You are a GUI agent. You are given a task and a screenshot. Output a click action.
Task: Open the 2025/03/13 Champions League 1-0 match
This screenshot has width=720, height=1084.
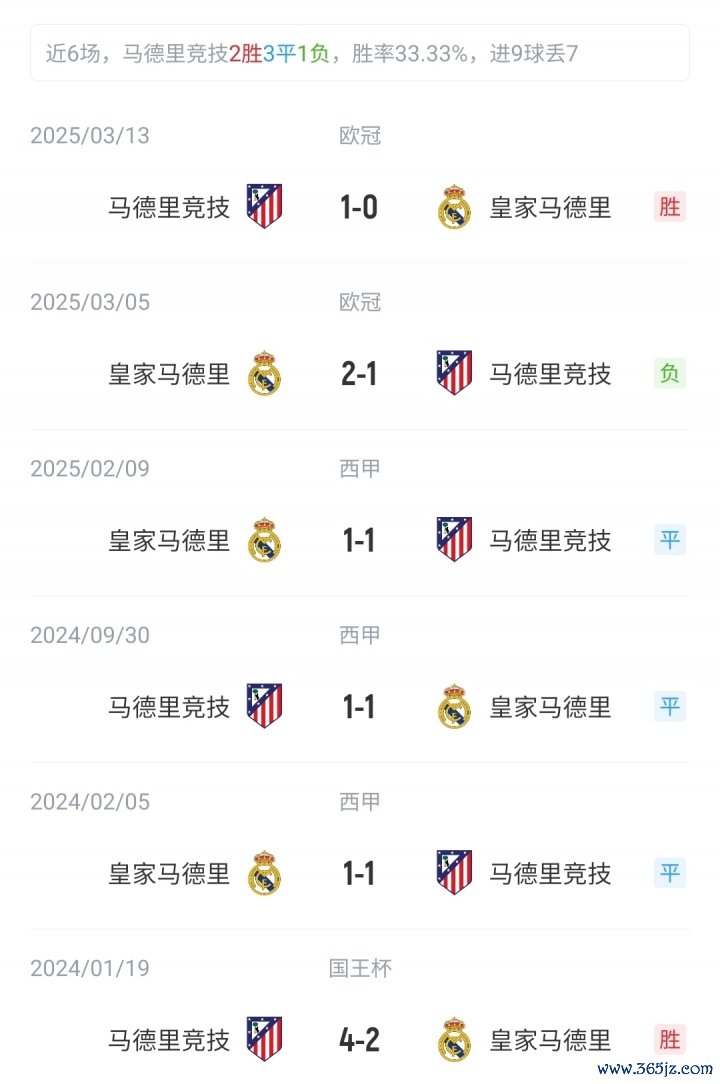pos(359,207)
